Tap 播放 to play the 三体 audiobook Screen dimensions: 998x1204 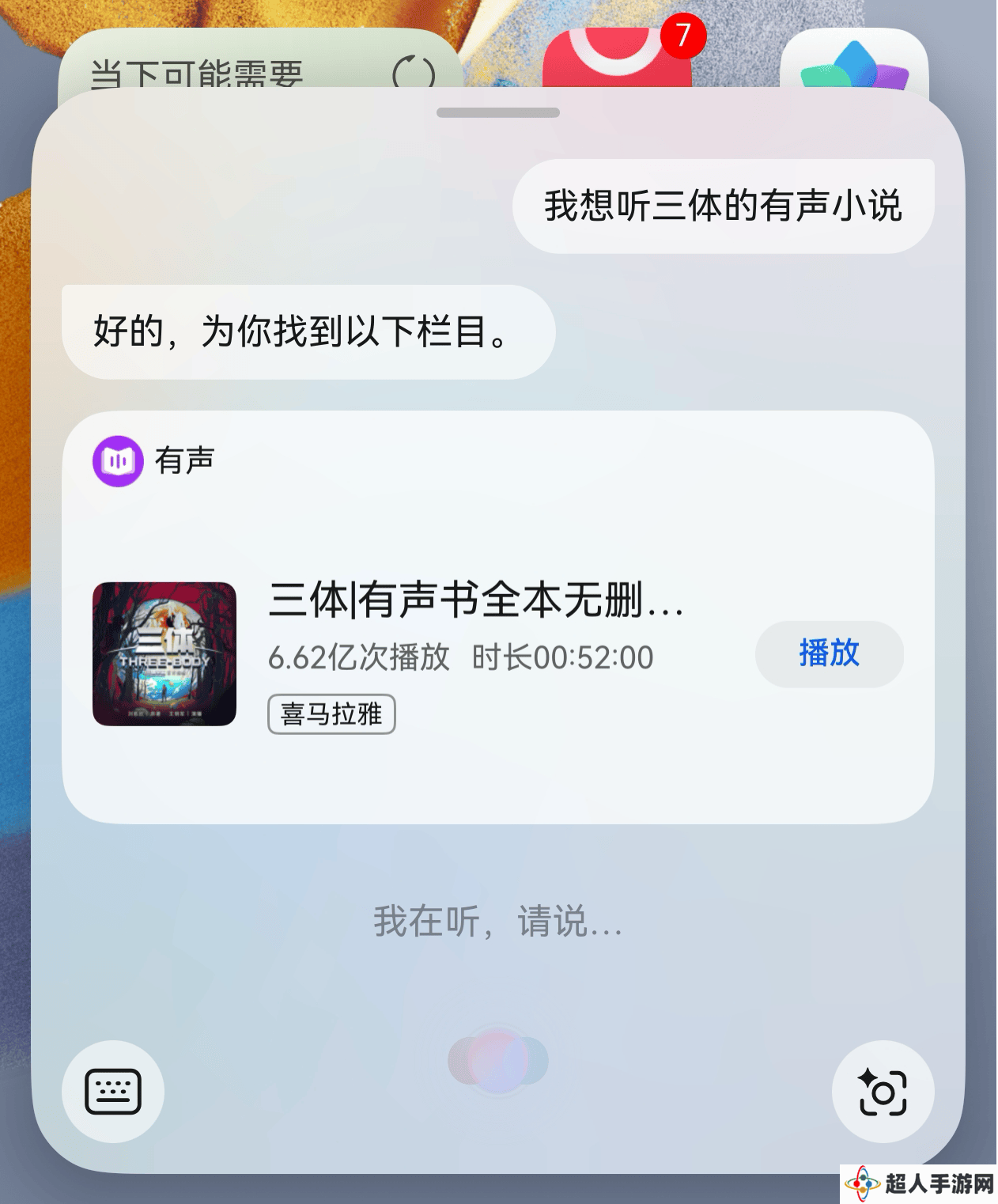(x=829, y=654)
